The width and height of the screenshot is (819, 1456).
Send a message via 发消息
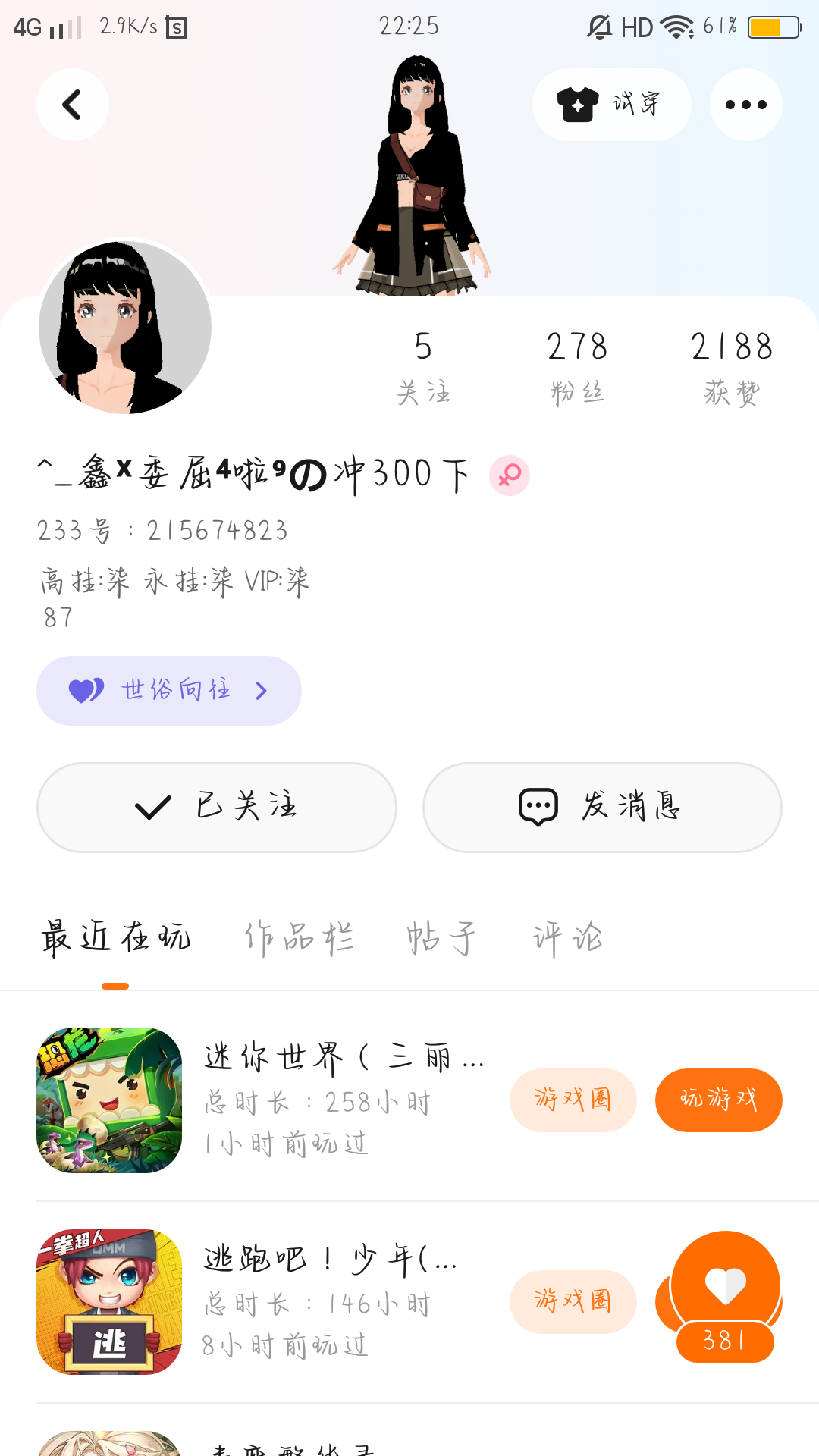[x=602, y=807]
